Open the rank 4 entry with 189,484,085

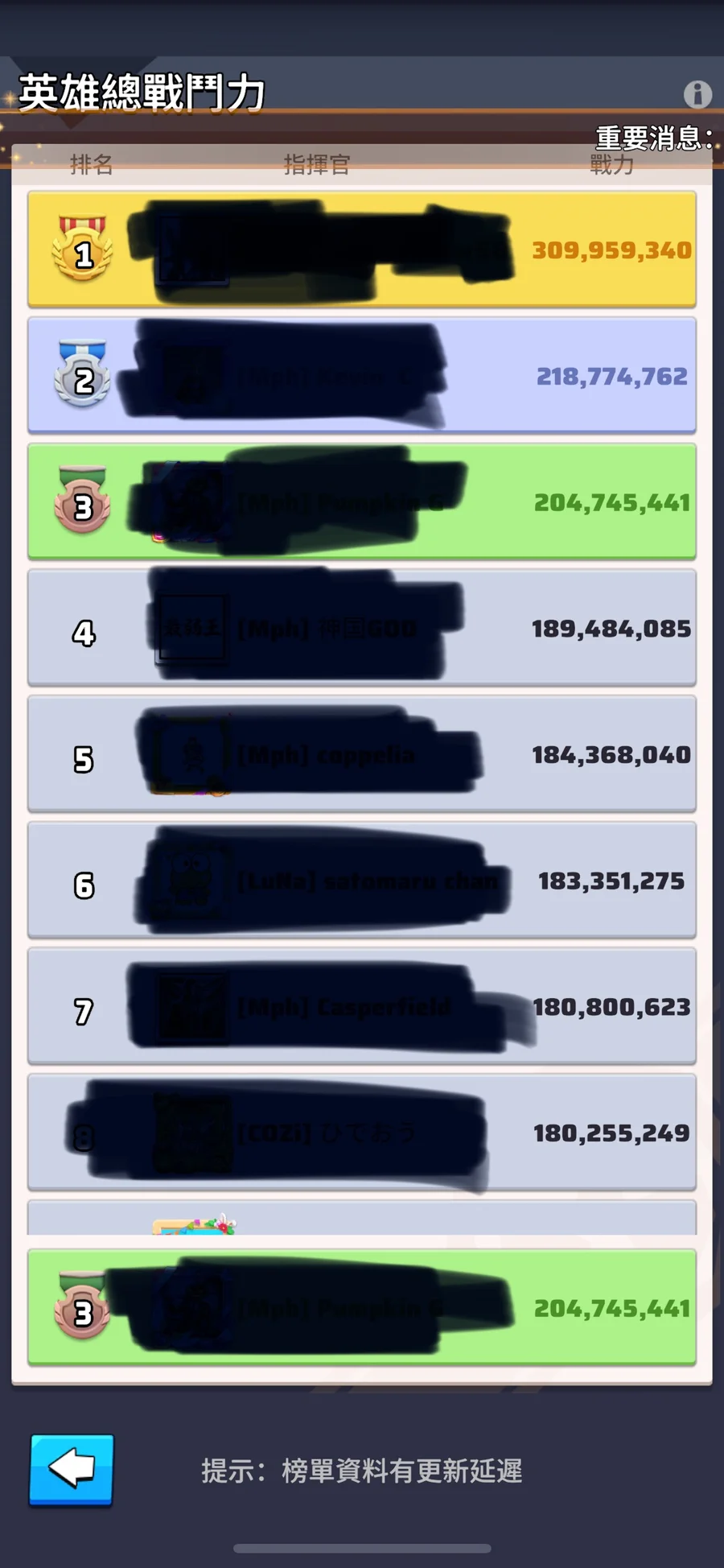coord(362,628)
